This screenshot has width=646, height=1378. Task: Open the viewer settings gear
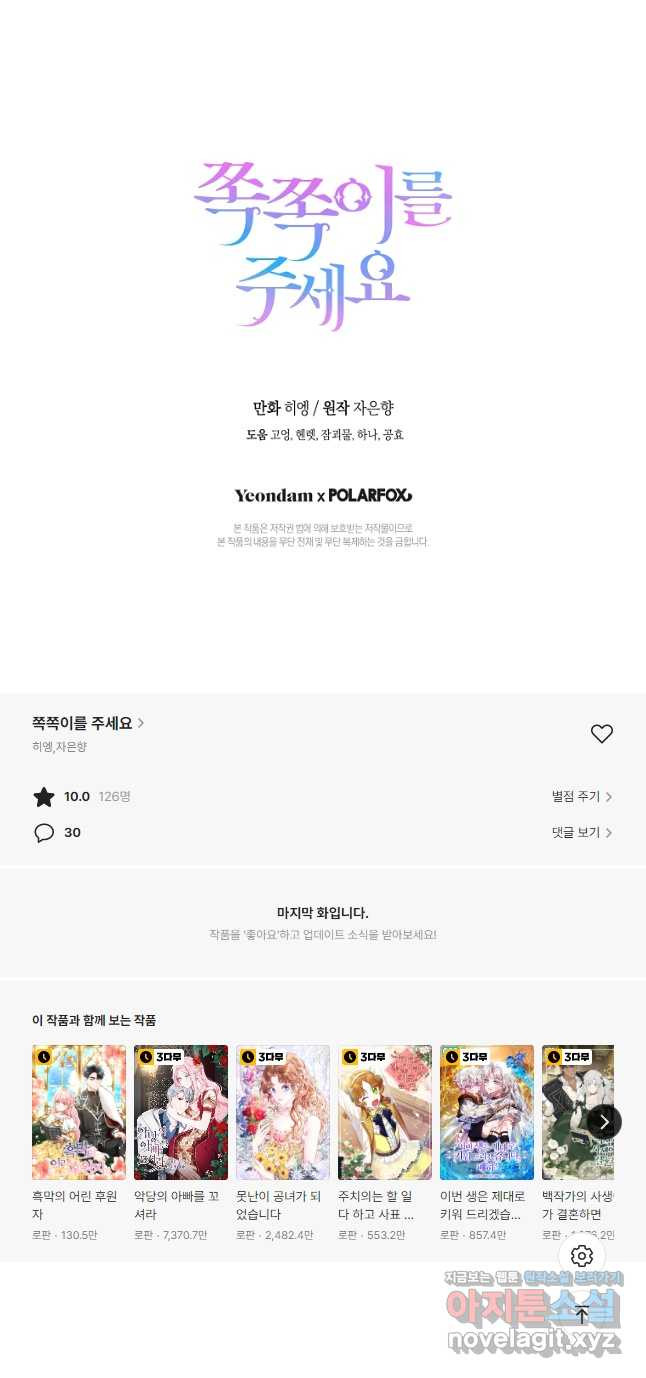[582, 1256]
